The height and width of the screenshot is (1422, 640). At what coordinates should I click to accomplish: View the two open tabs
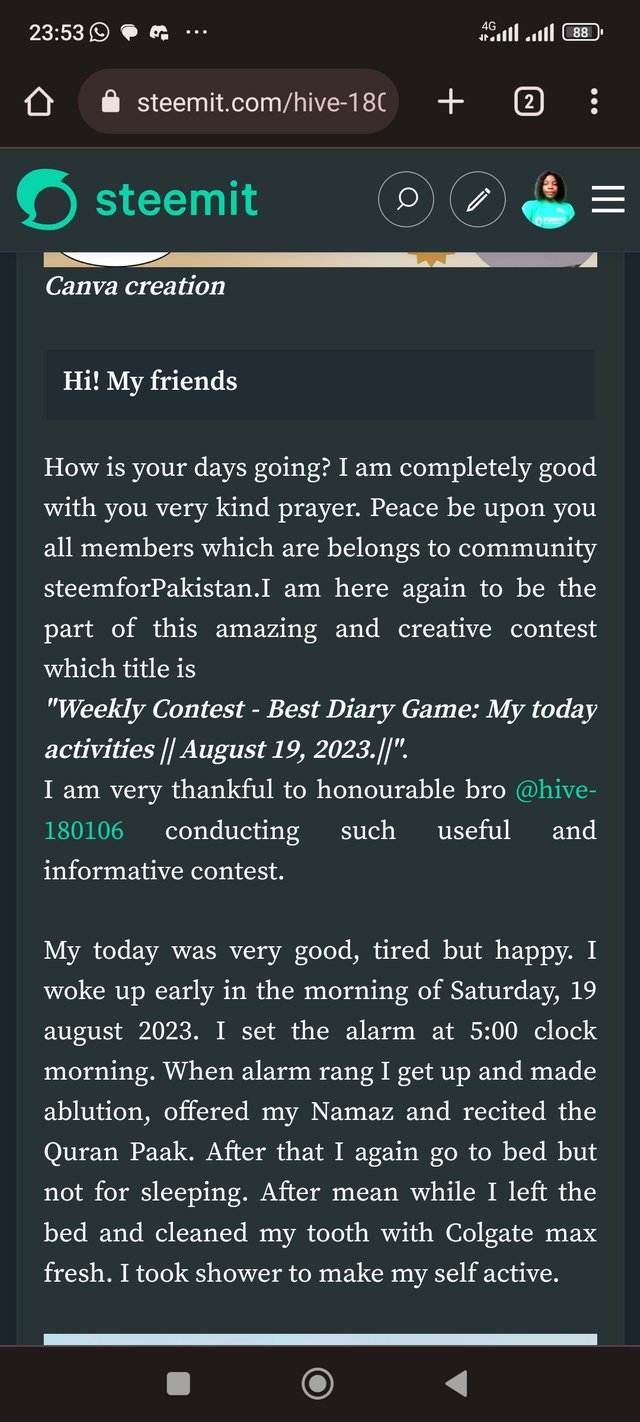coord(528,102)
